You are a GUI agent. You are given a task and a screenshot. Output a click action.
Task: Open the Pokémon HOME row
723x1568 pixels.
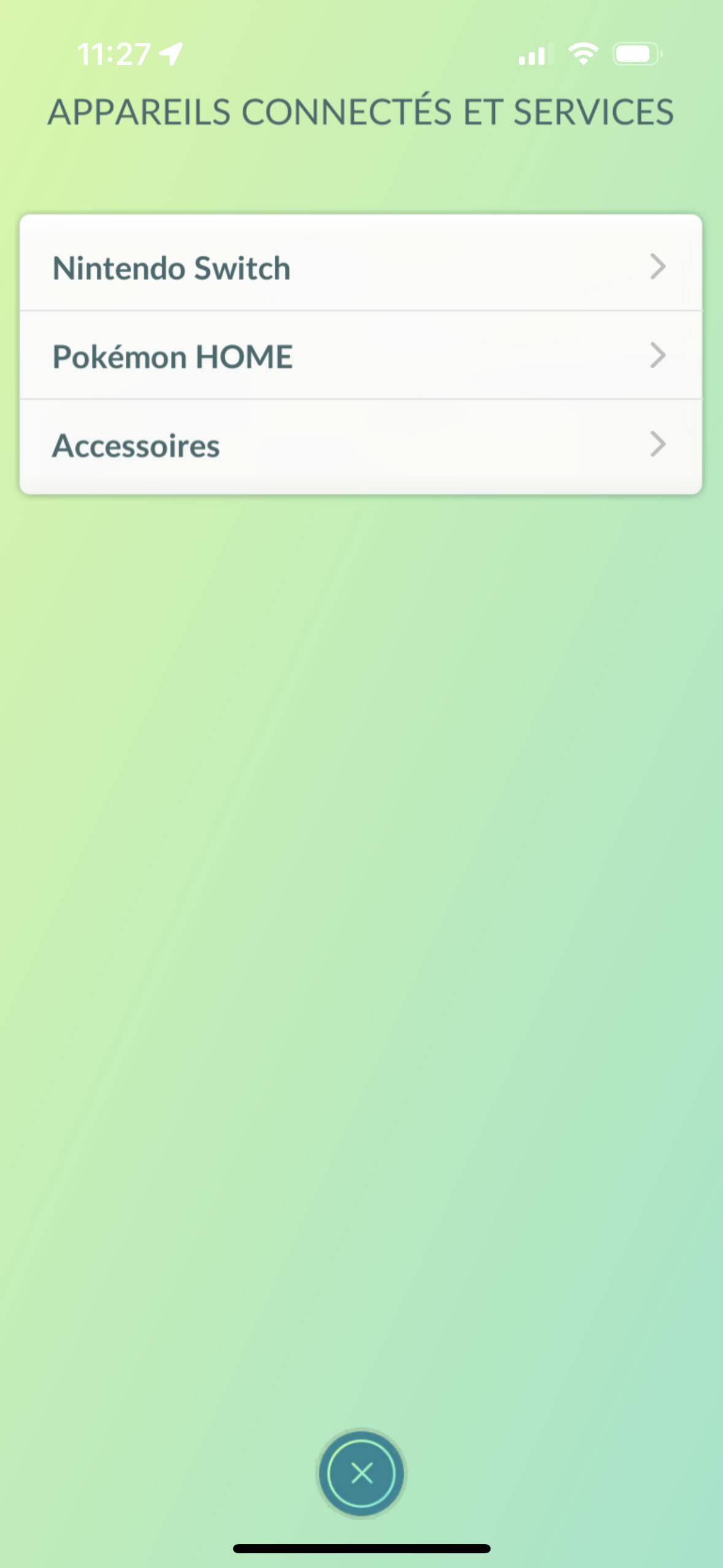[361, 355]
